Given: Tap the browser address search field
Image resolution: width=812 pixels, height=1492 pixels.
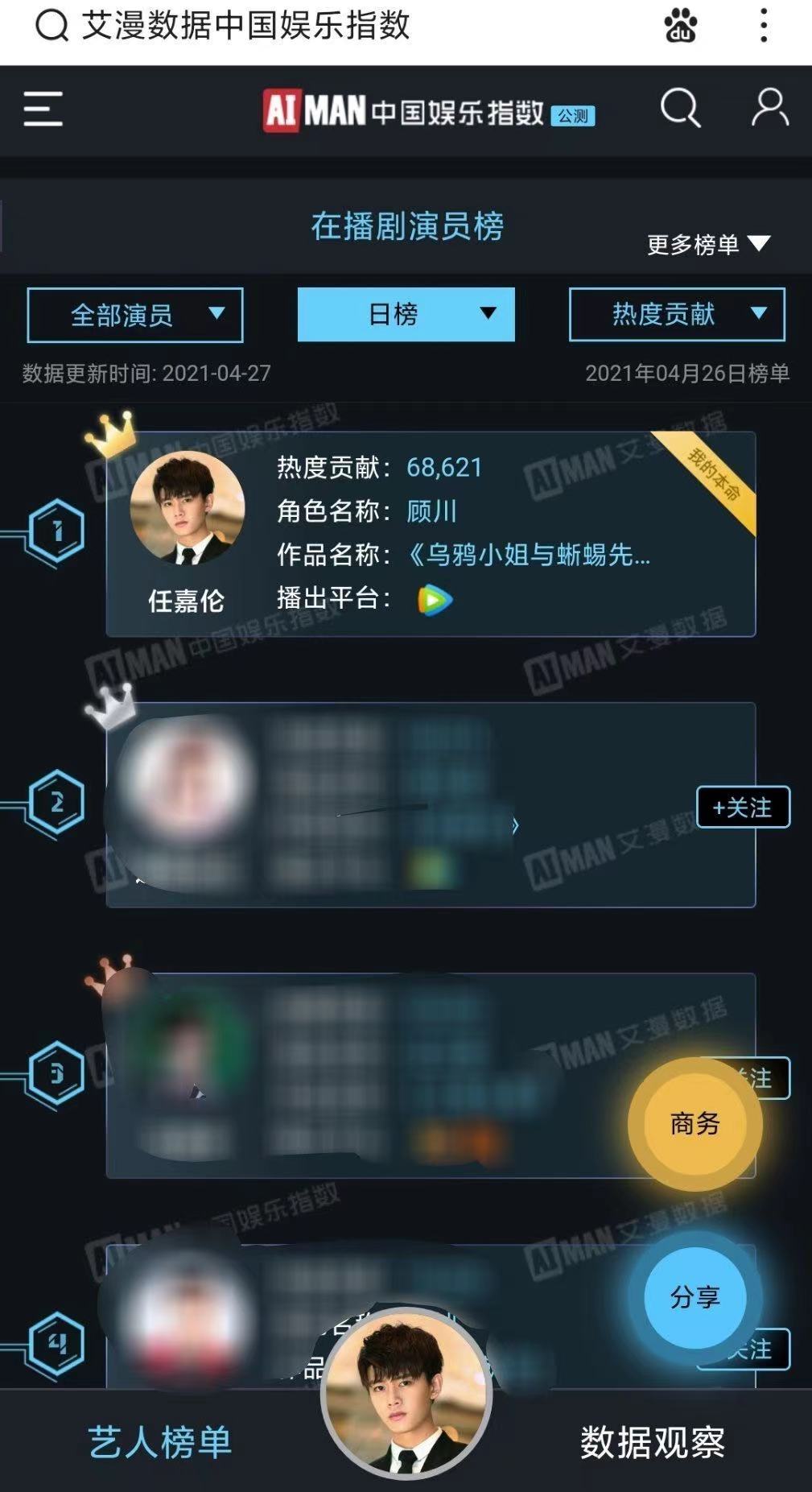Looking at the screenshot, I should (322, 26).
